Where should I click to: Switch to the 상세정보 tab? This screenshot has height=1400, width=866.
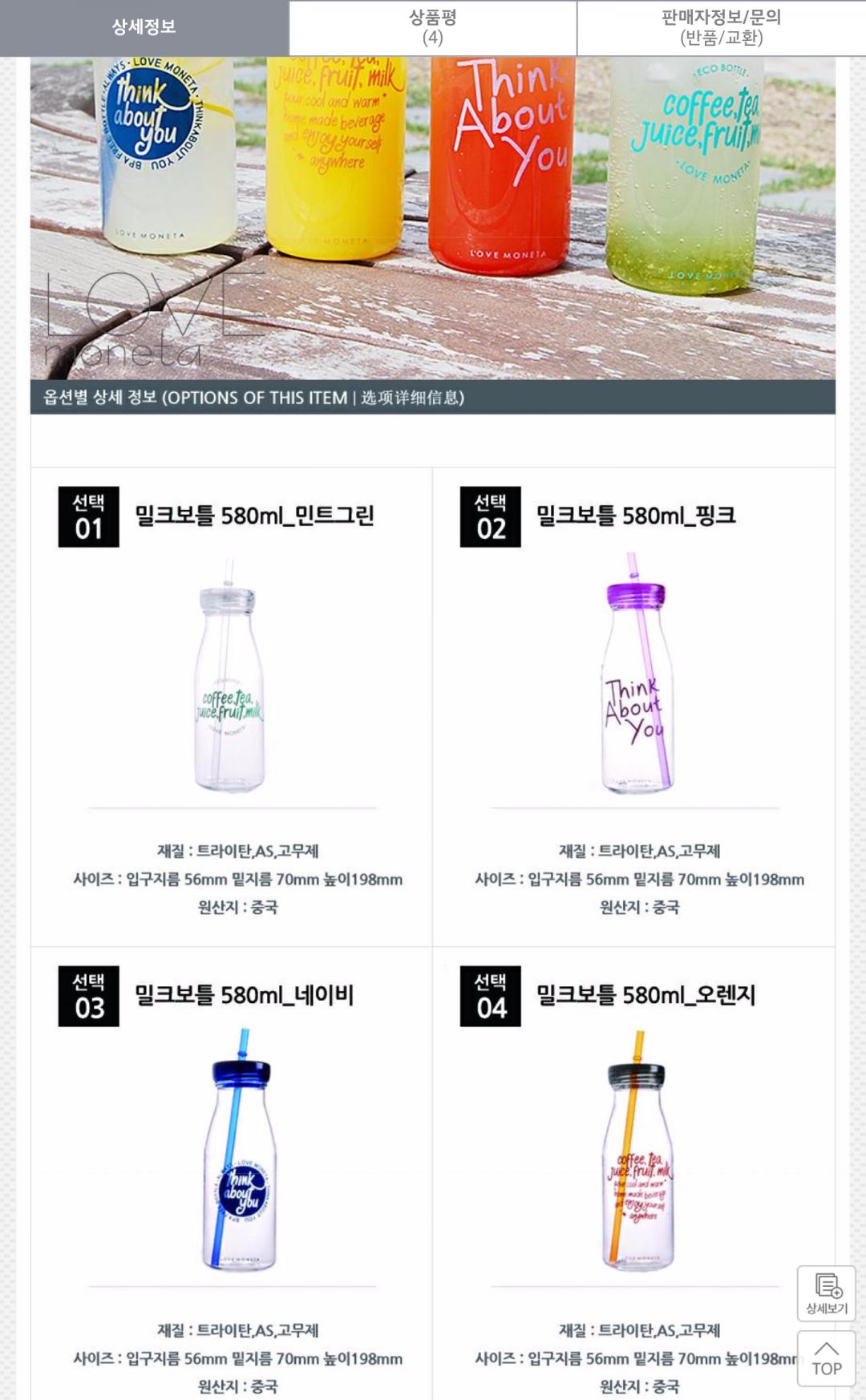tap(144, 27)
